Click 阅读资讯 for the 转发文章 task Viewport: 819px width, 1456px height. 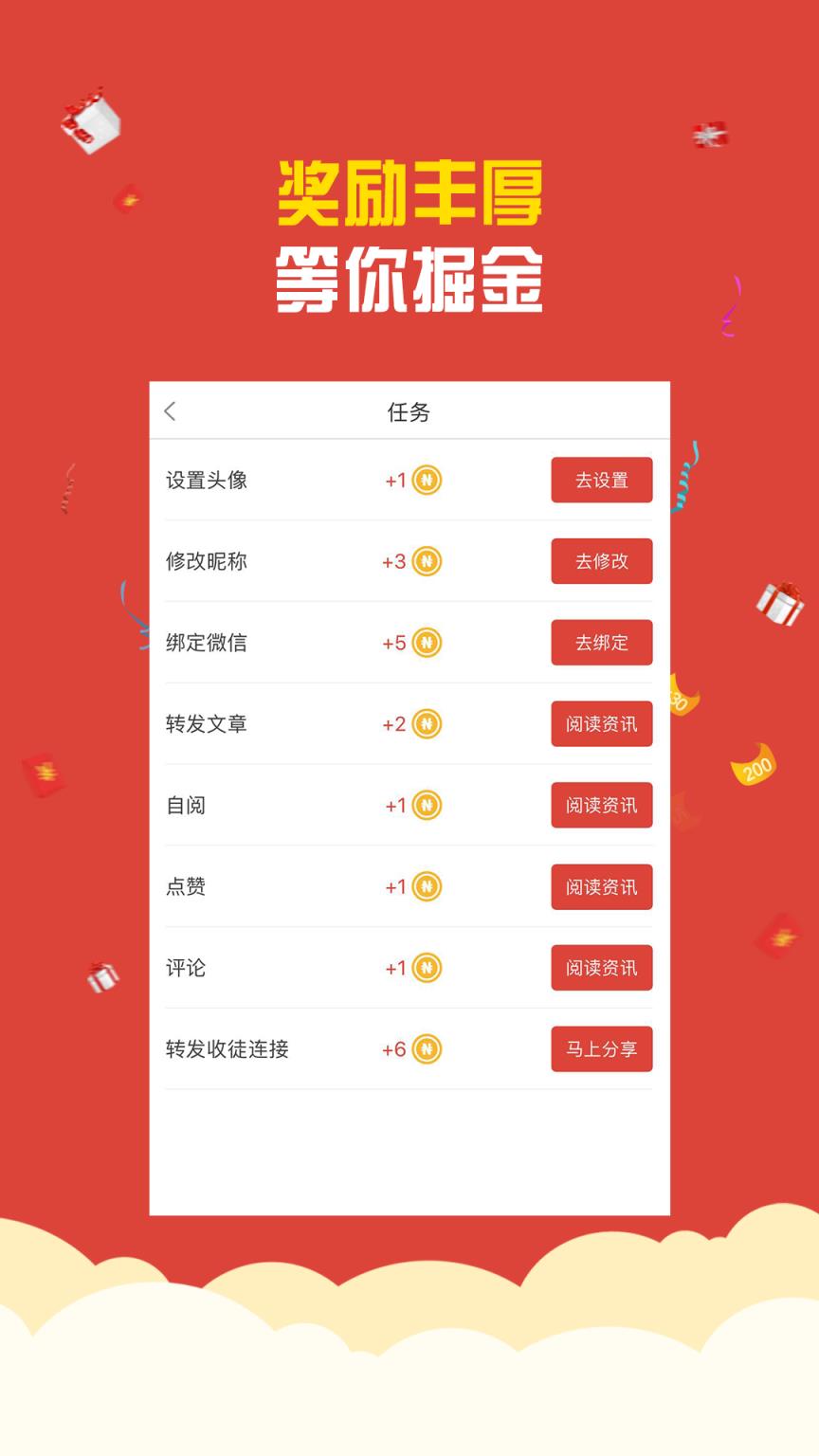click(x=602, y=723)
